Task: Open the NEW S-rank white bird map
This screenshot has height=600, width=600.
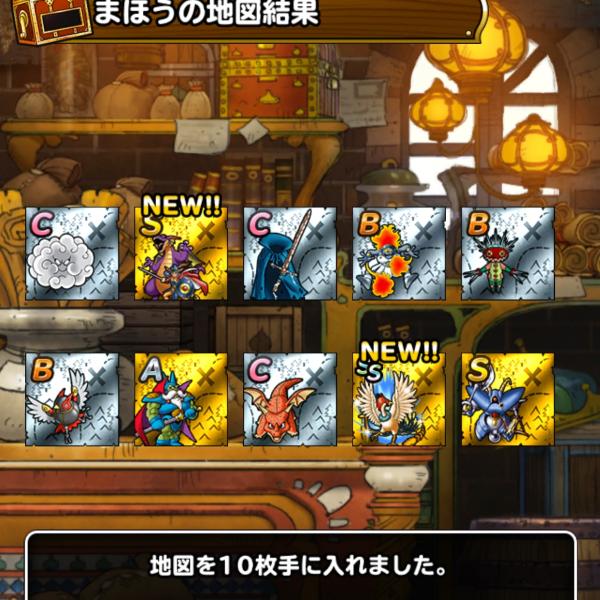Action: (x=398, y=399)
